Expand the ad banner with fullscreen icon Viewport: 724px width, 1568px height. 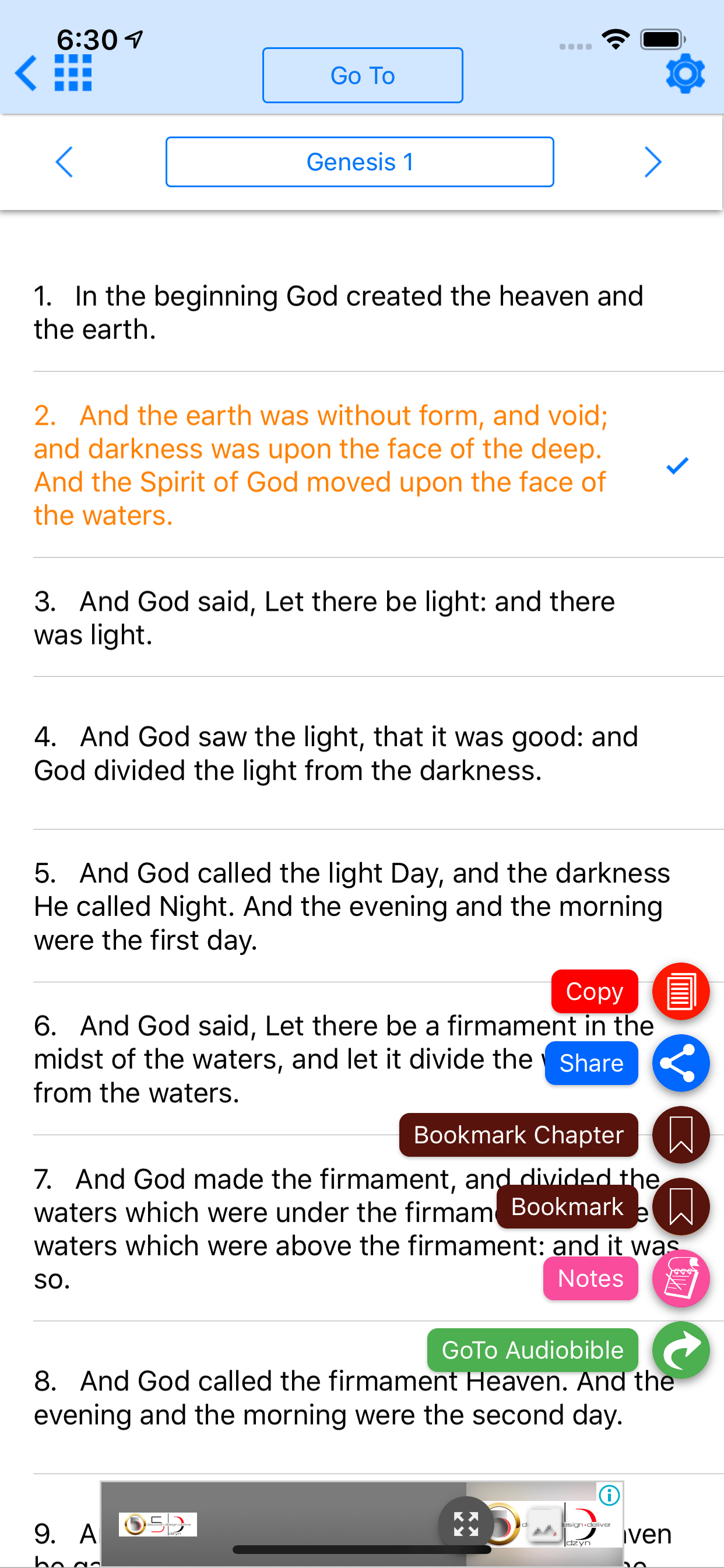point(466,1524)
